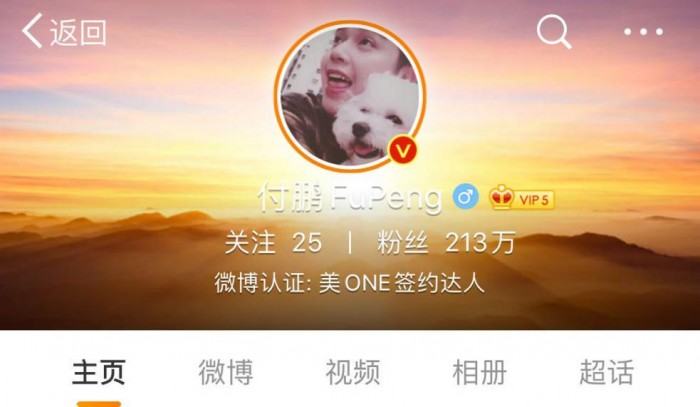Switch to the 微博 tab
Viewport: 700px width, 407px height.
[x=226, y=374]
